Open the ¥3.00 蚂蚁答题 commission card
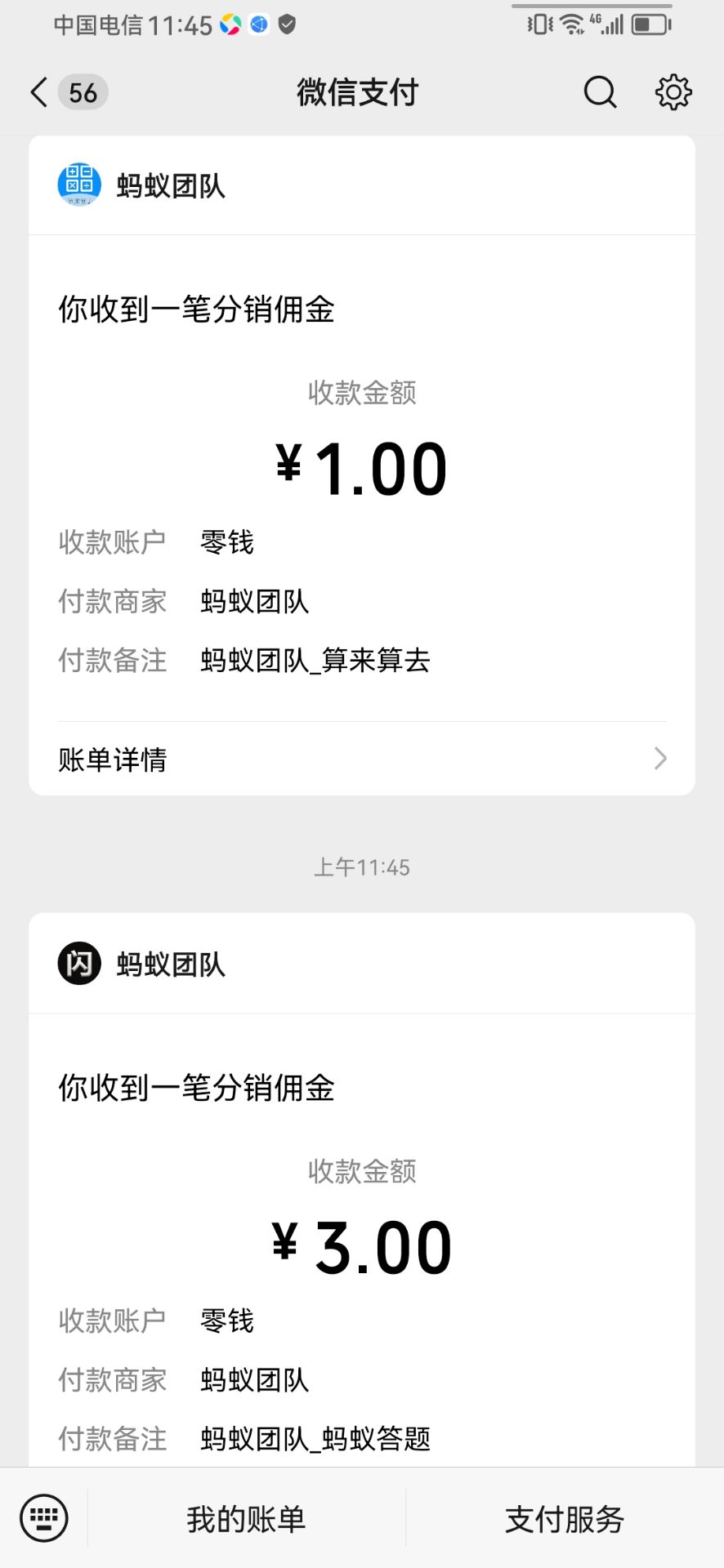 click(362, 1189)
